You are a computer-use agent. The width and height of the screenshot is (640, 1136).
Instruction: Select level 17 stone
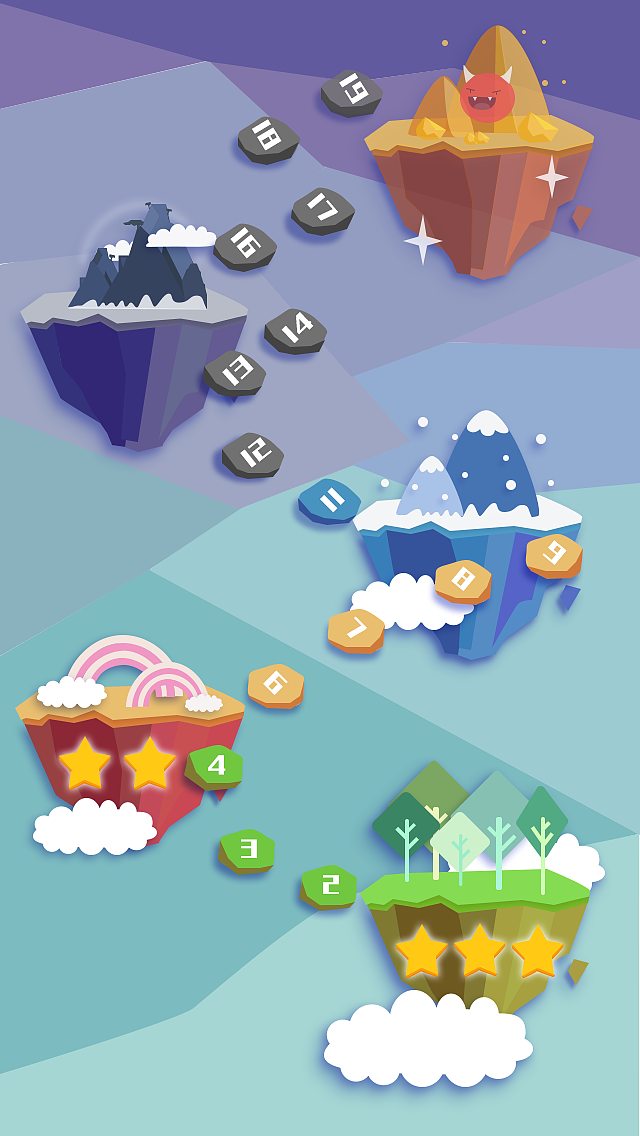(323, 211)
